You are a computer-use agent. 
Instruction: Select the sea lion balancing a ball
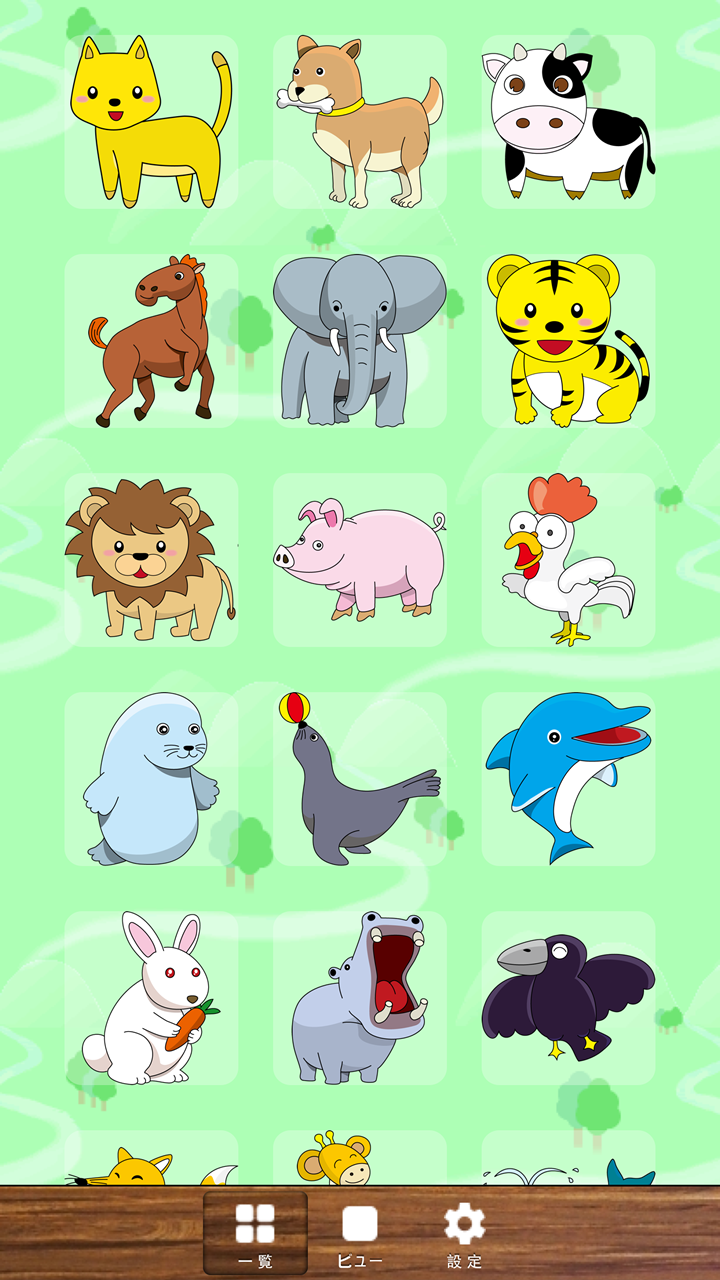click(x=360, y=780)
